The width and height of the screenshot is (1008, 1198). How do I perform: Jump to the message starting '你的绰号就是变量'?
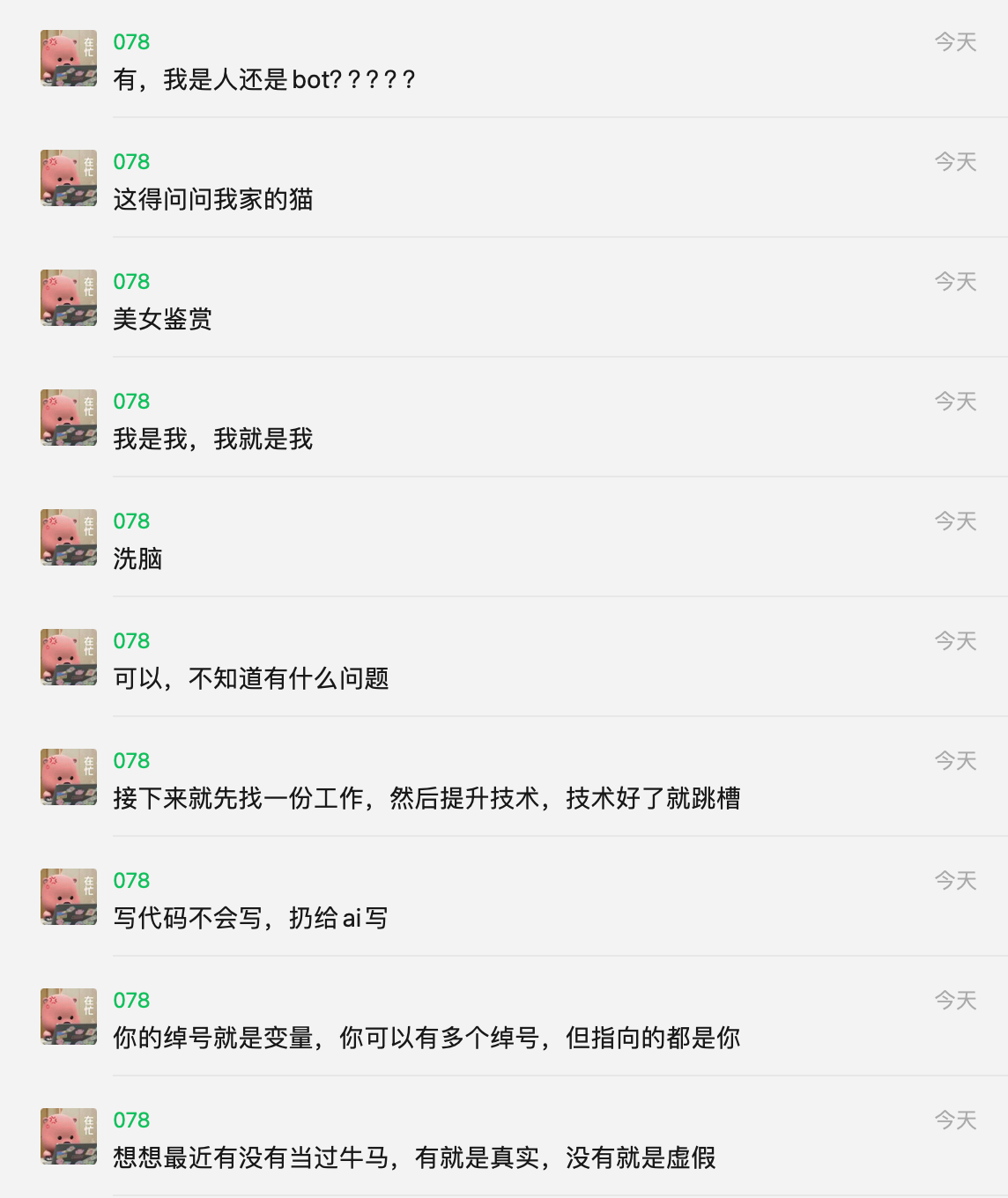click(x=426, y=1039)
